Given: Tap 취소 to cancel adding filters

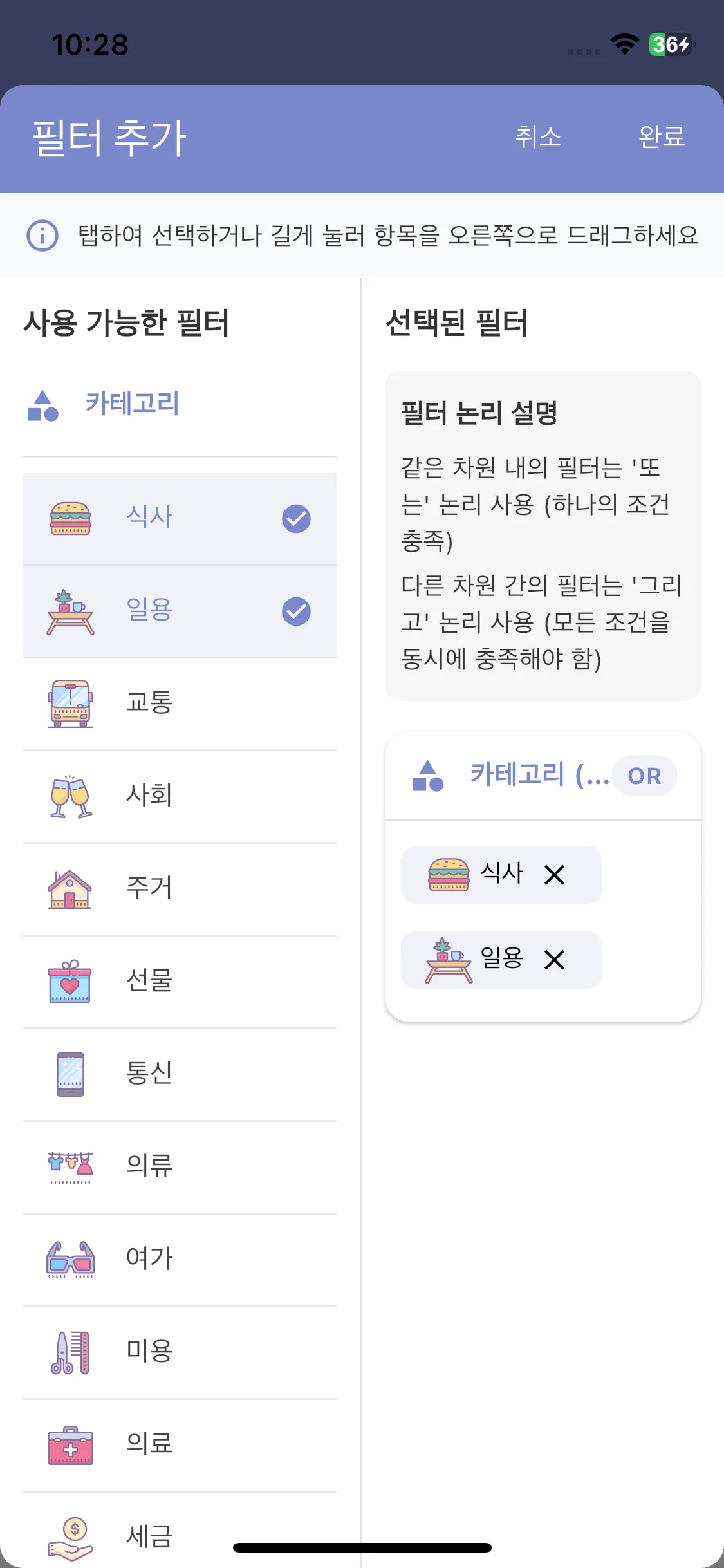Looking at the screenshot, I should pyautogui.click(x=538, y=137).
